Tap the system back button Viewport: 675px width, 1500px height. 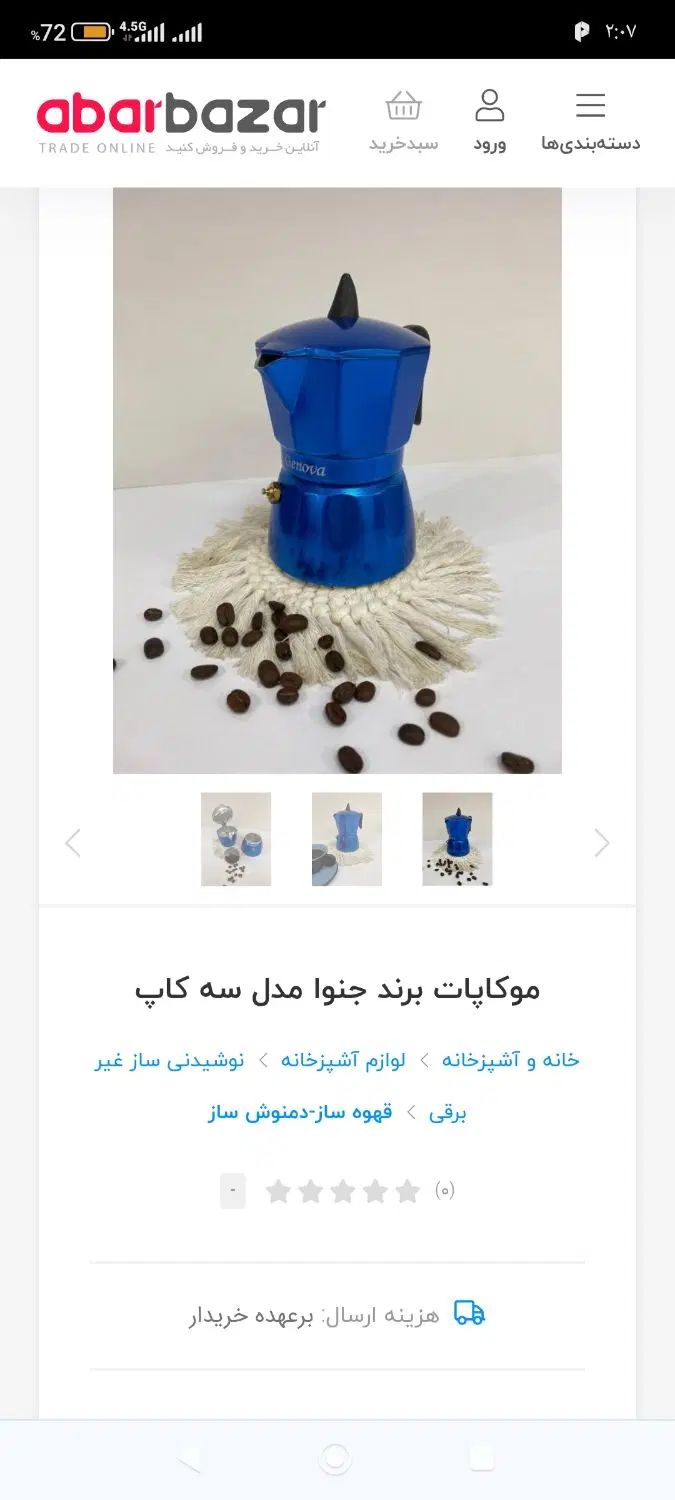pos(189,1460)
